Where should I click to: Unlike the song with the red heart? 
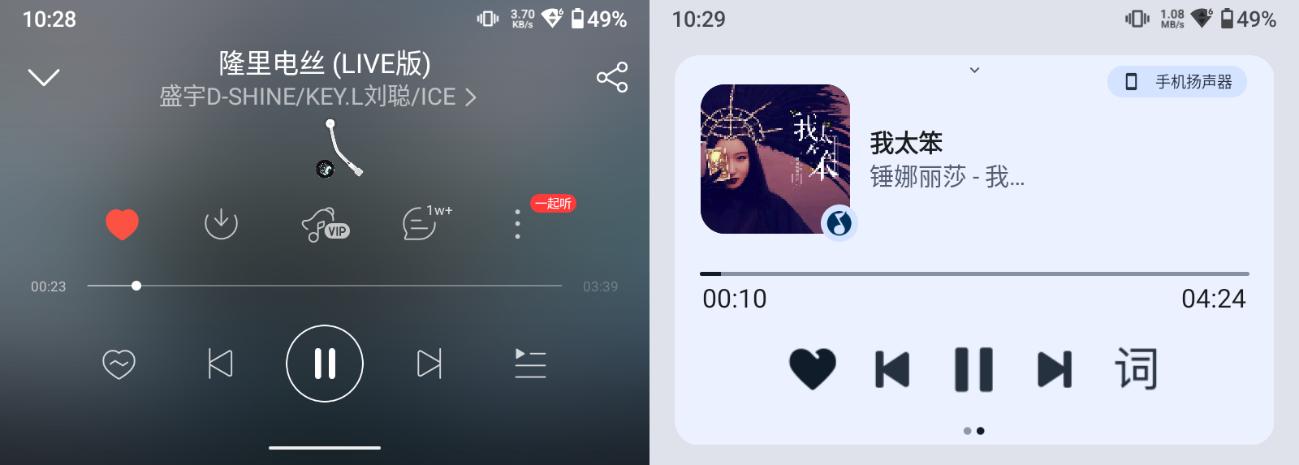(122, 224)
